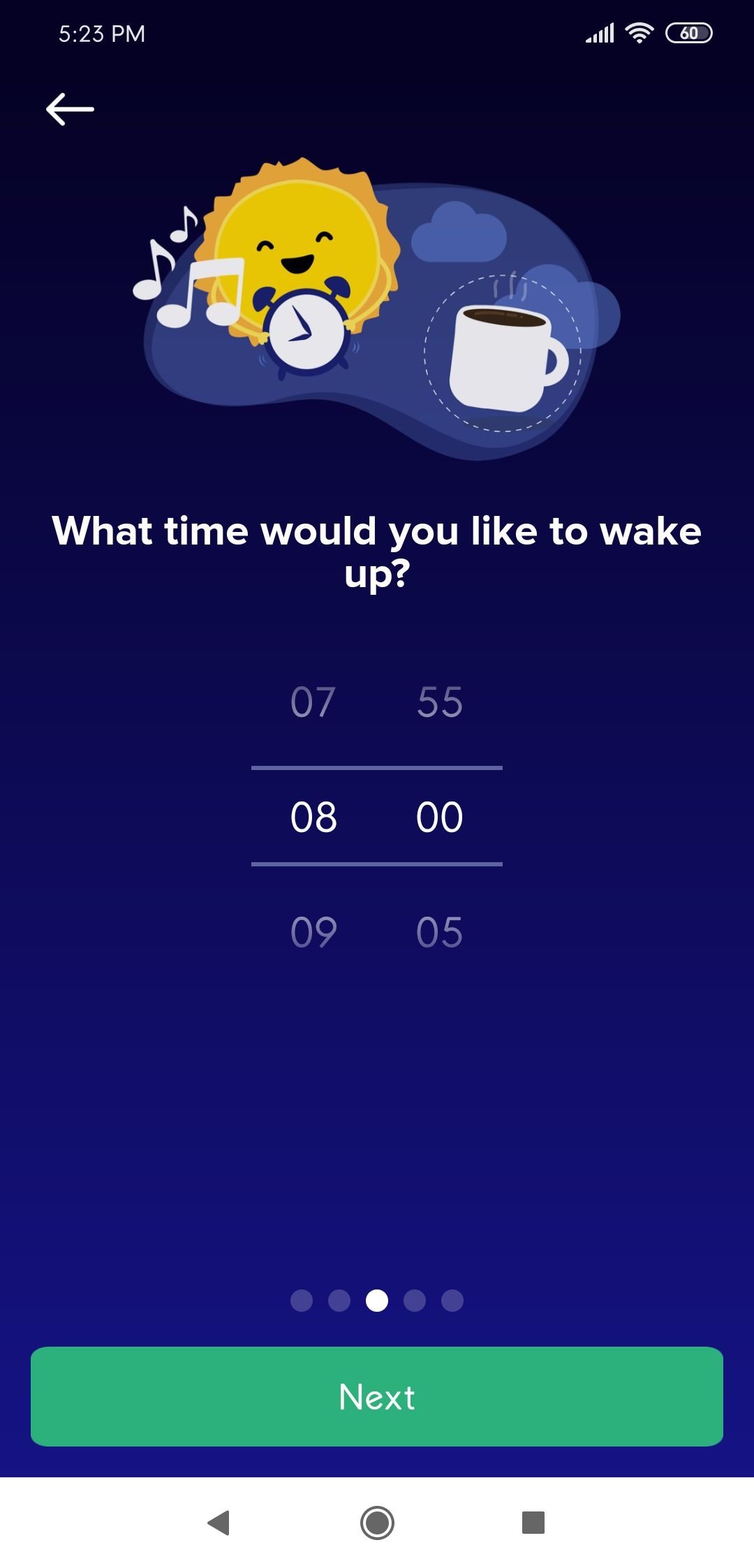Tap the system home button
This screenshot has width=754, height=1568.
click(377, 1523)
